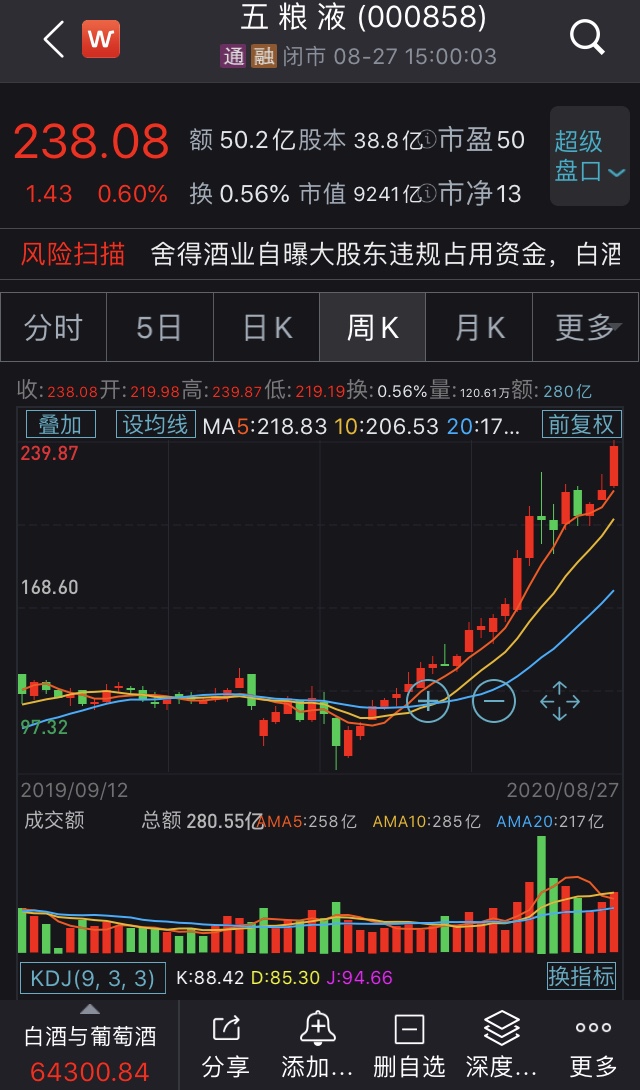
Task: Share this stock via 分享
Action: (226, 1045)
